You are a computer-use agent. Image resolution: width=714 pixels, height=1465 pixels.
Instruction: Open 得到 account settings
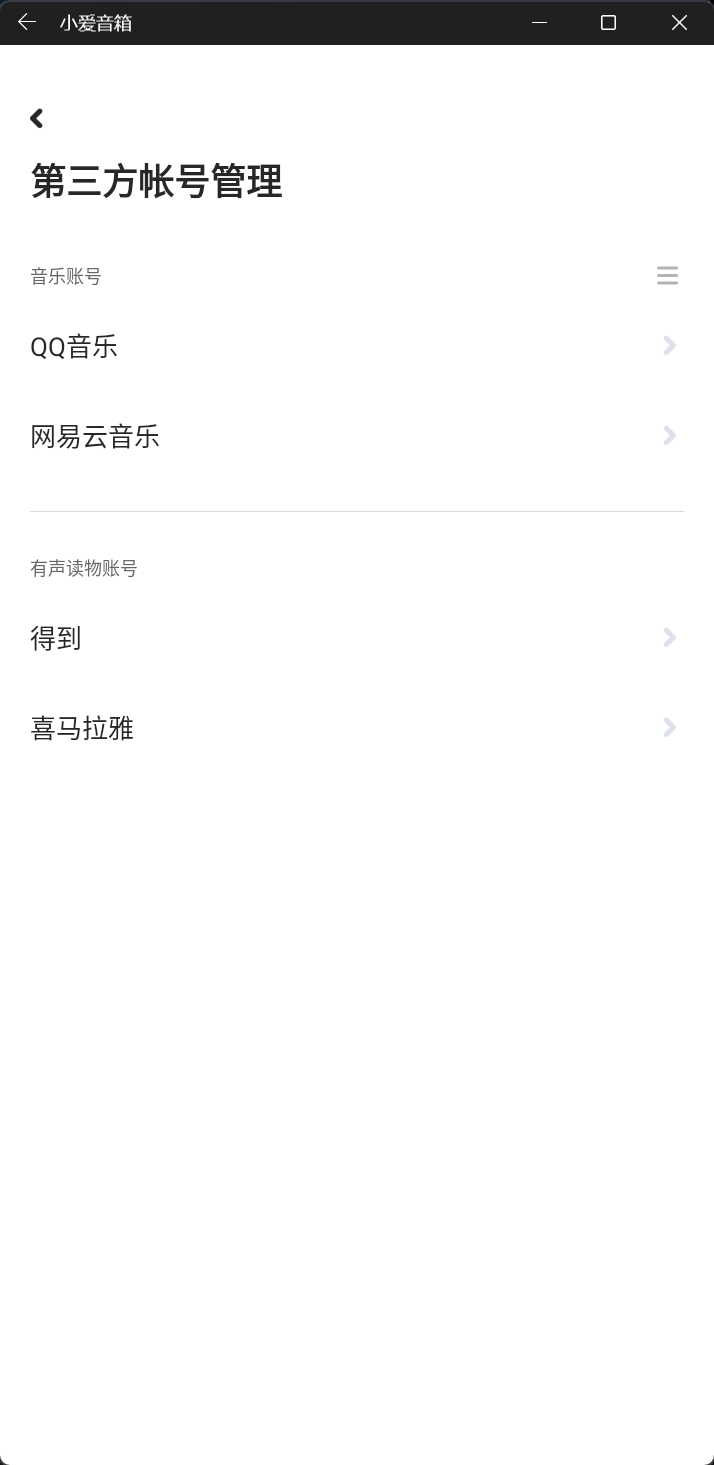(356, 638)
